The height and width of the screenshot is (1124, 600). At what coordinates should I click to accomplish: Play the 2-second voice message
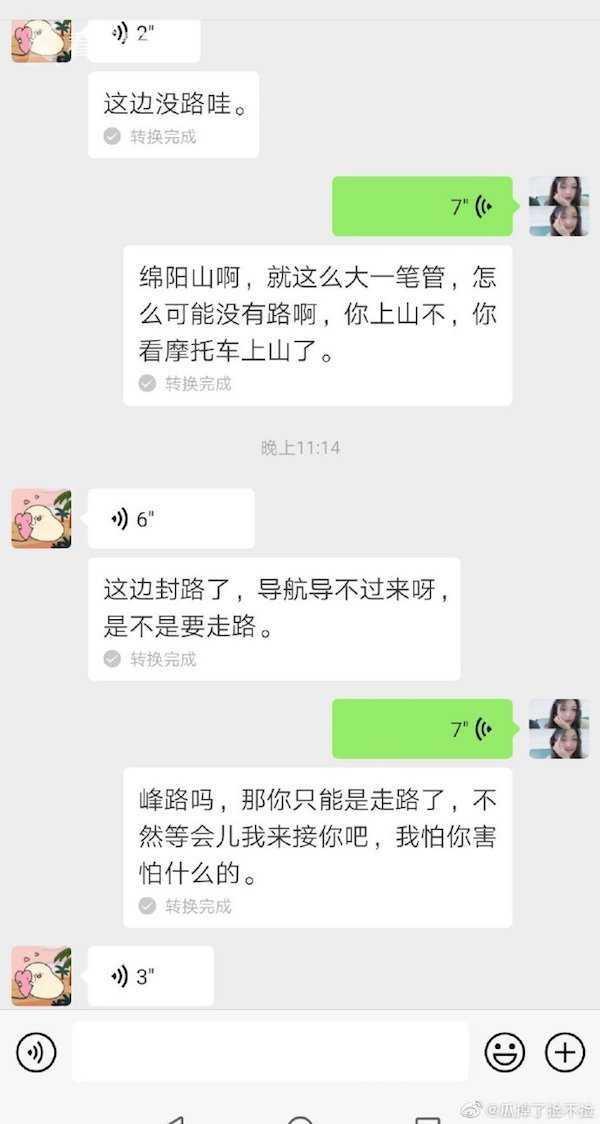click(143, 35)
